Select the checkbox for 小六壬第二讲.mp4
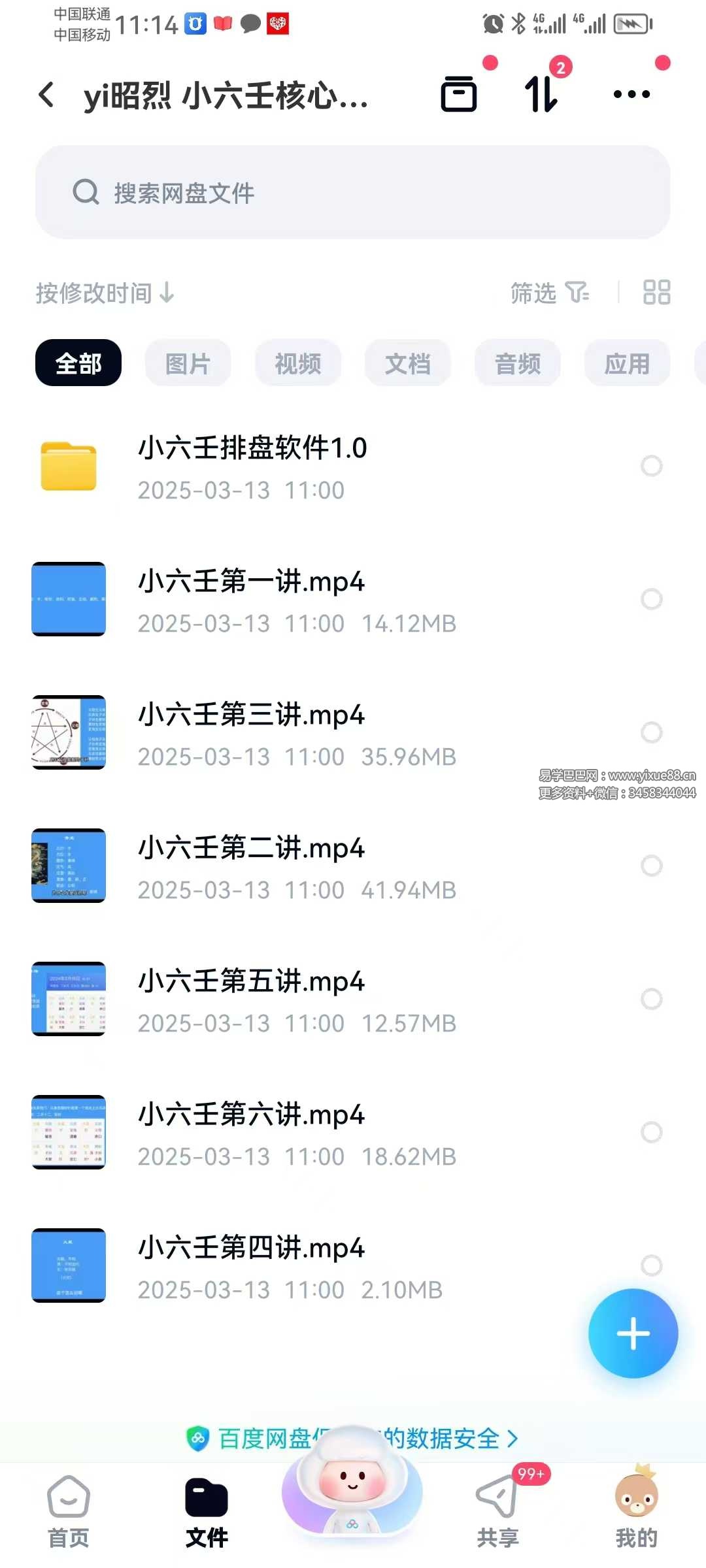 (x=651, y=866)
